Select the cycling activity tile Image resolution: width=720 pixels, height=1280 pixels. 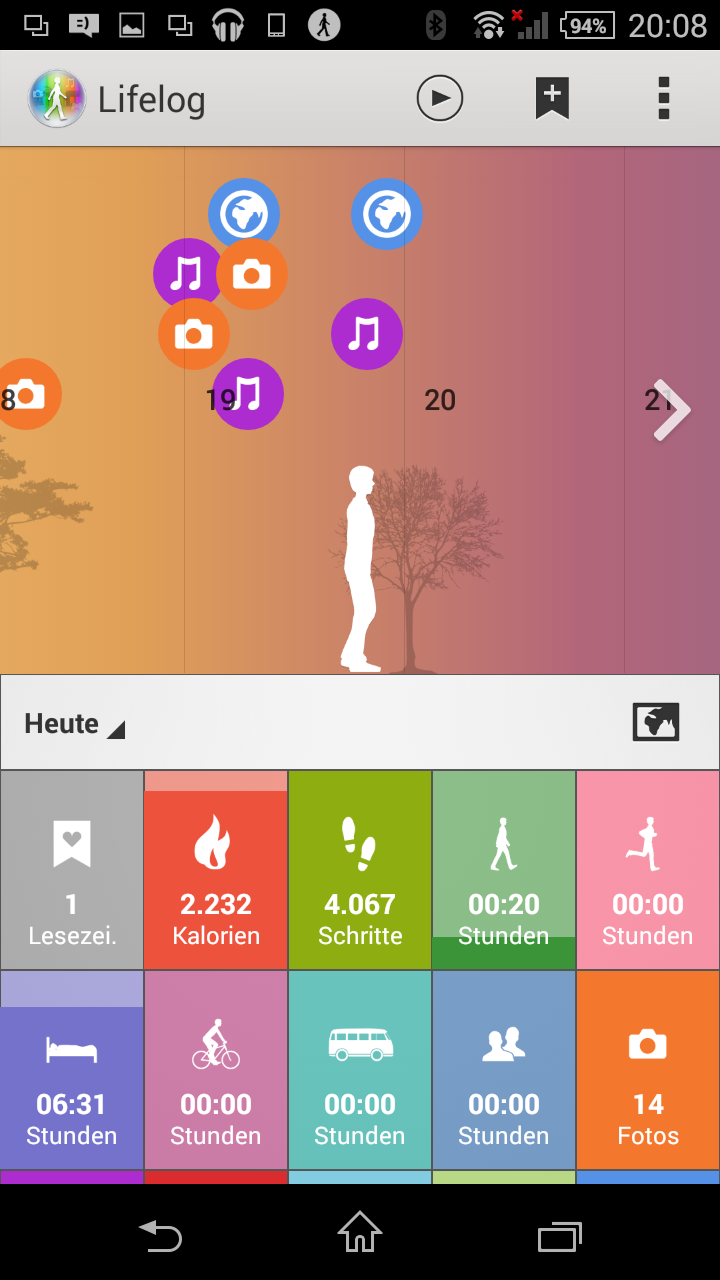(216, 1070)
